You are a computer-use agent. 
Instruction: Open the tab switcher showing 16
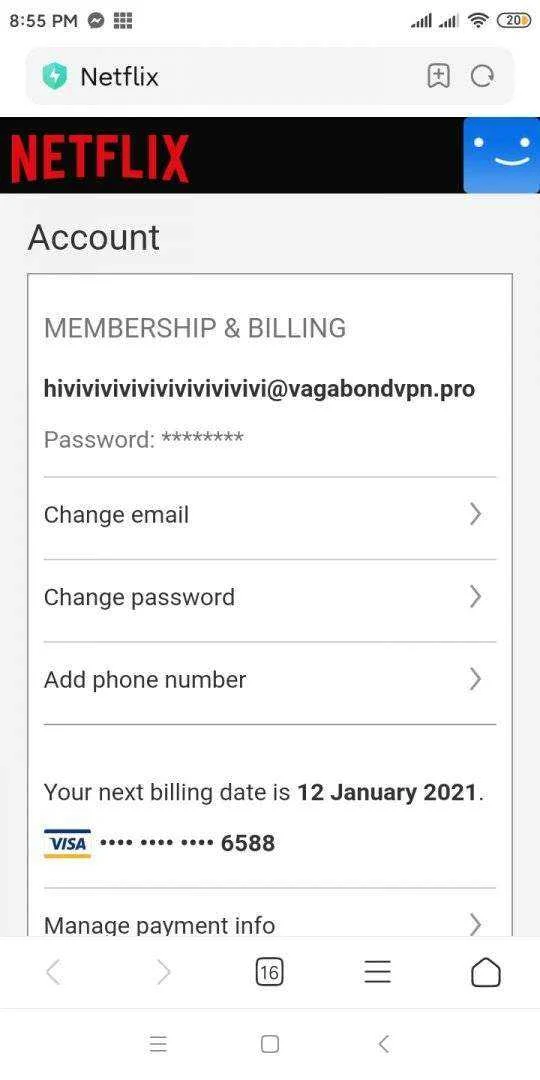tap(269, 972)
